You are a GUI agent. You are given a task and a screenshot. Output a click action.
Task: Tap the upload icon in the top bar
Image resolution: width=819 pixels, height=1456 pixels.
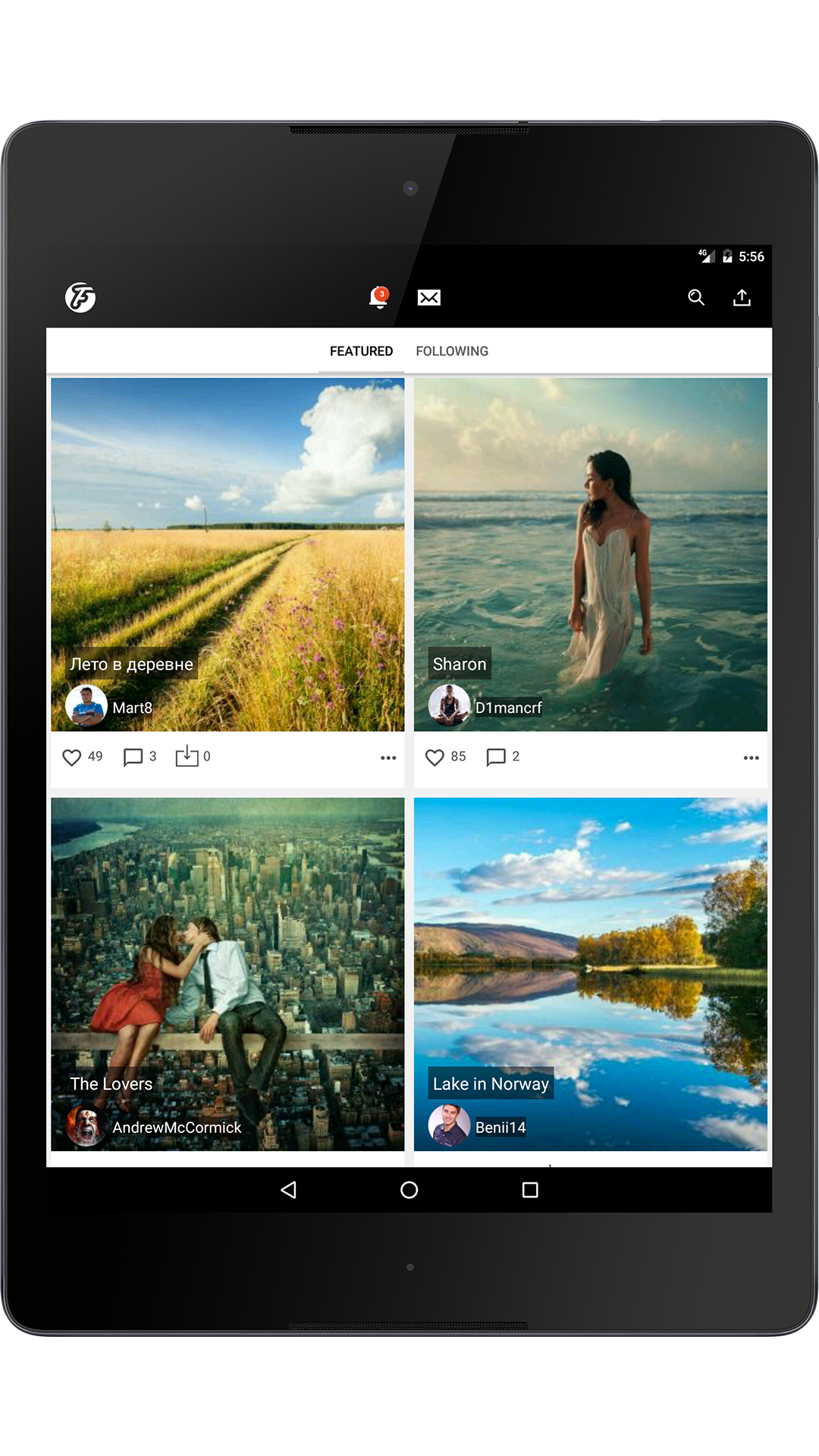click(742, 297)
